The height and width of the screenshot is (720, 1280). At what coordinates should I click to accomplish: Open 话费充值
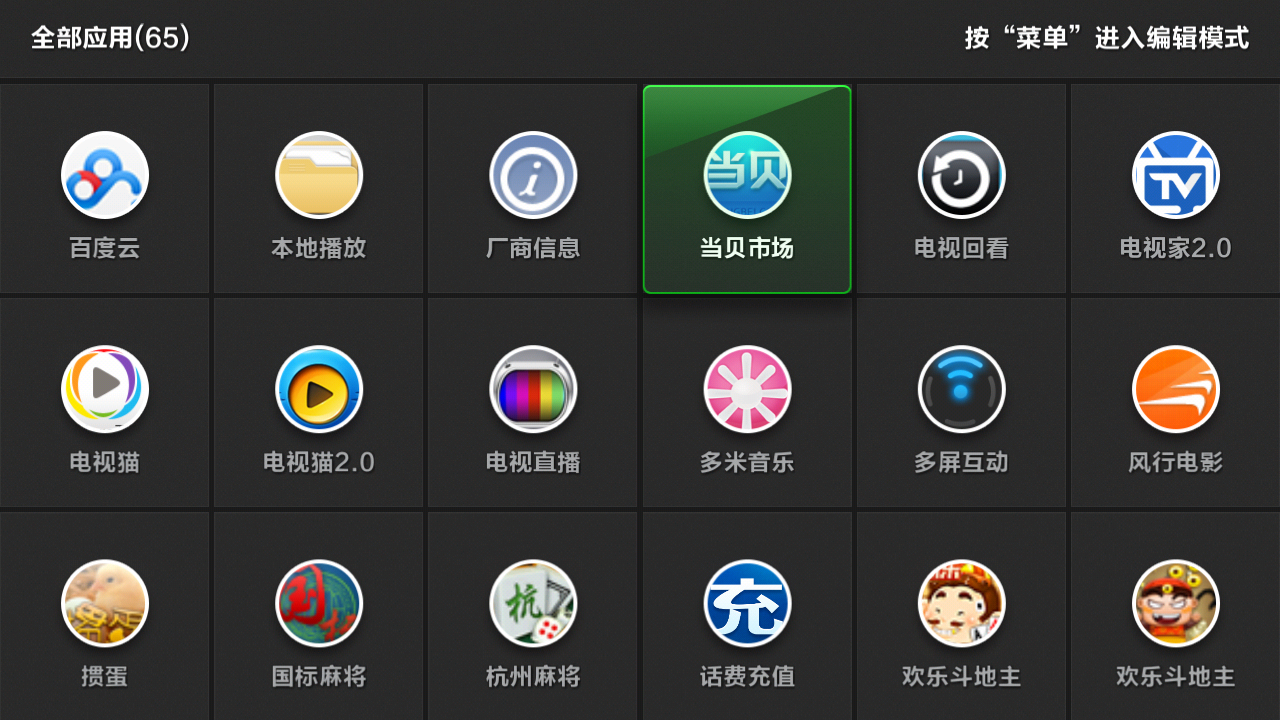(x=747, y=604)
